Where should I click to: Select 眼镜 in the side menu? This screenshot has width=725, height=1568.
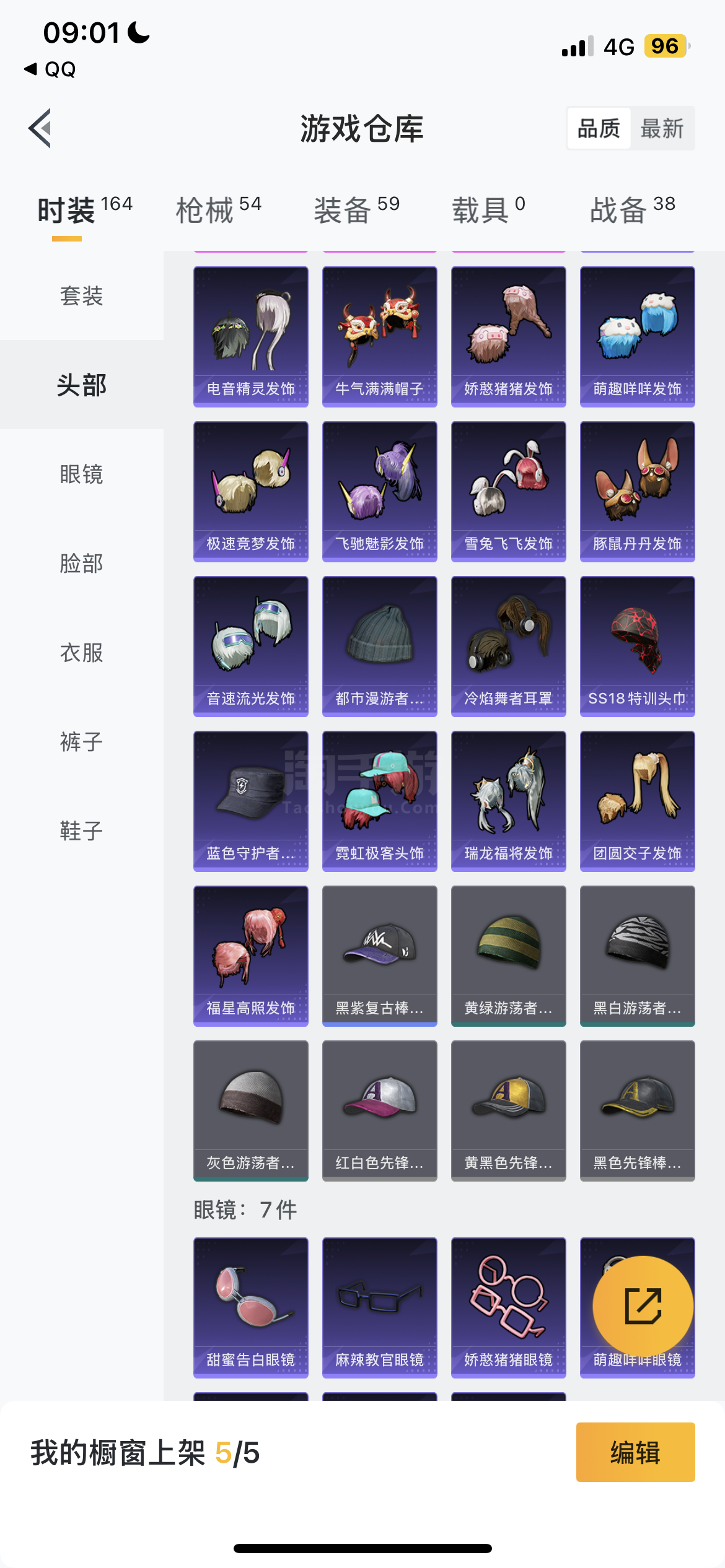(x=82, y=474)
